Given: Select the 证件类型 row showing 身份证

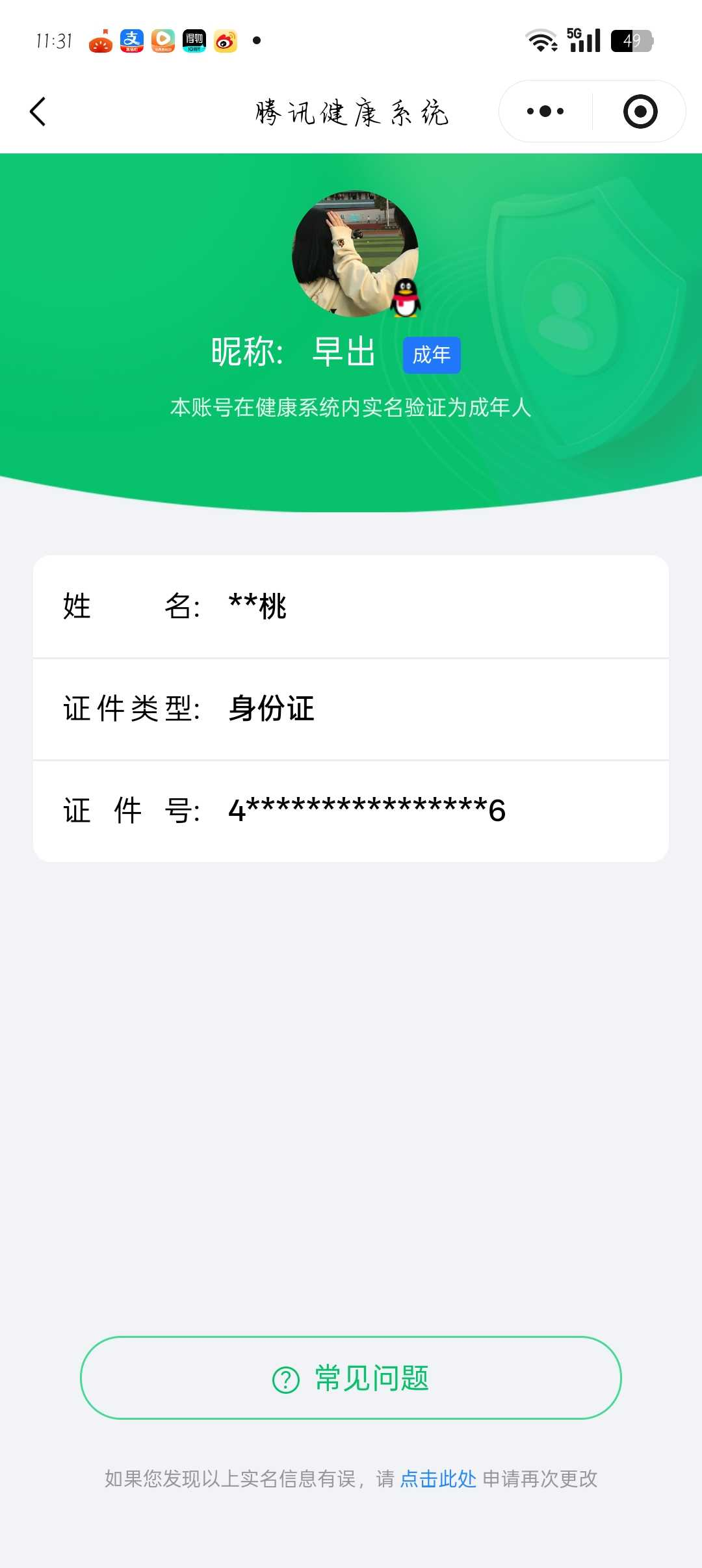Looking at the screenshot, I should (x=351, y=709).
